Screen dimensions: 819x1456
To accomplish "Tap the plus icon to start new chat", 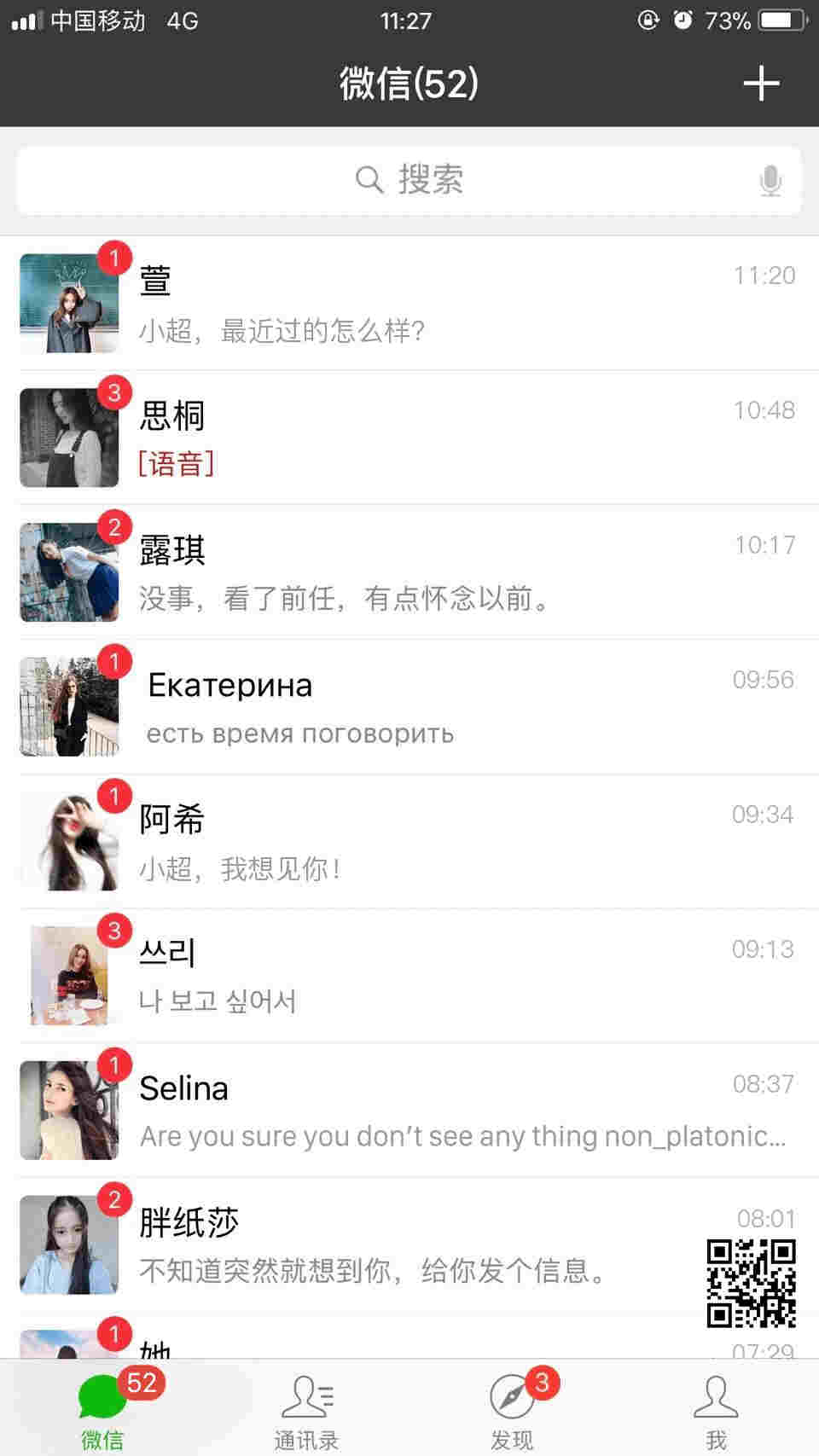I will [762, 83].
